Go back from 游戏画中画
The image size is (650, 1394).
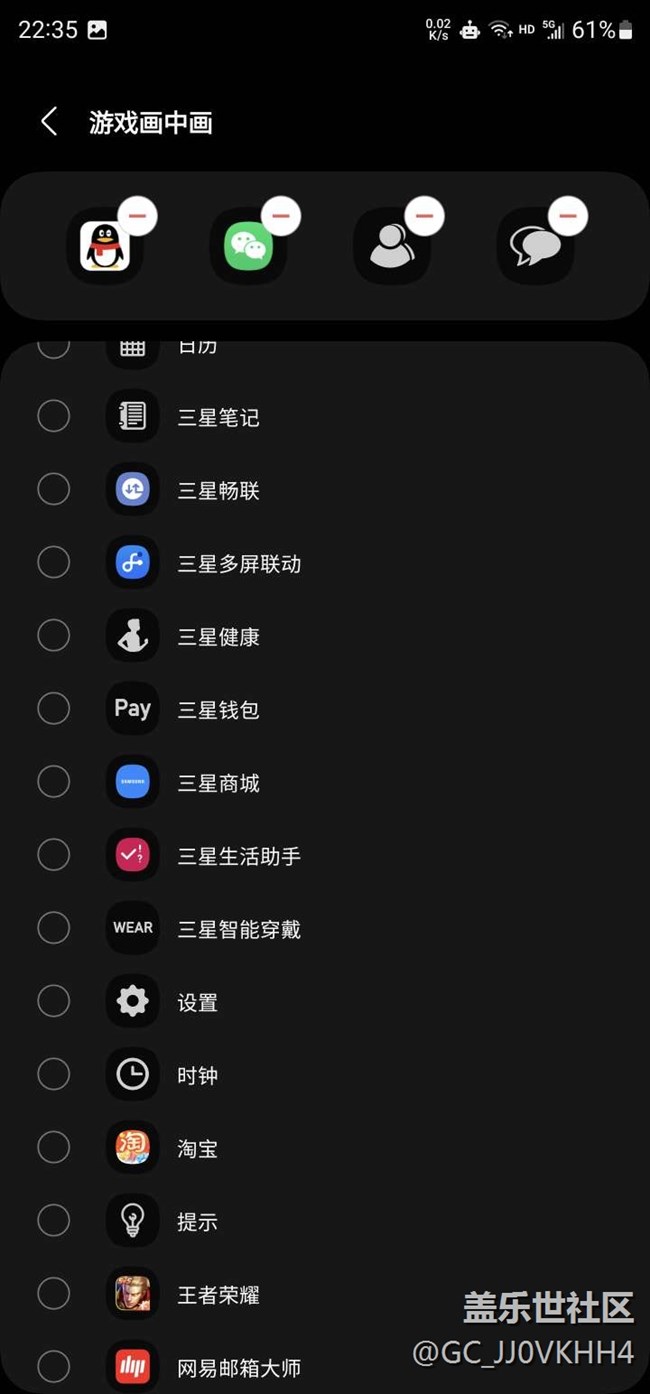(48, 122)
